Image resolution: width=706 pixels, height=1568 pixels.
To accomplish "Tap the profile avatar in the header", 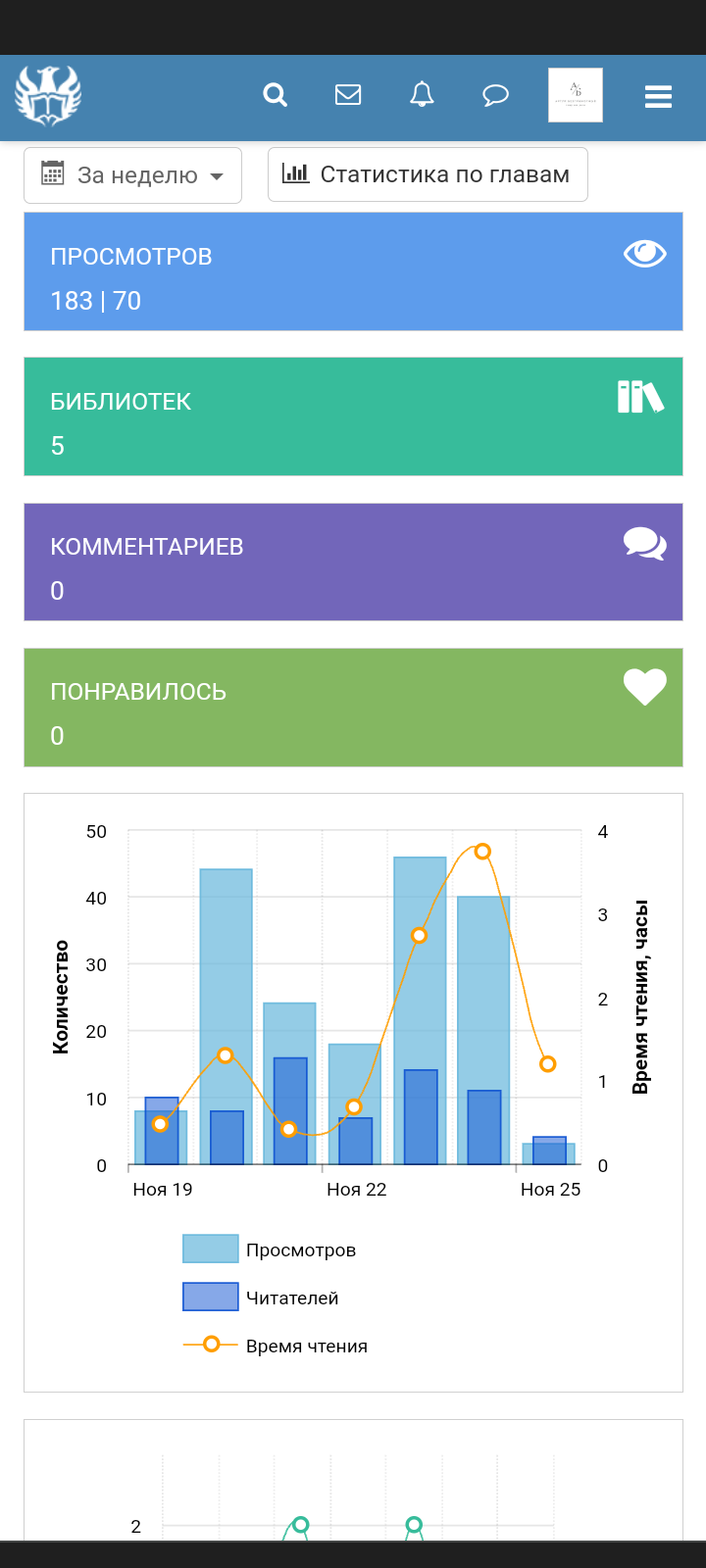I will coord(576,95).
